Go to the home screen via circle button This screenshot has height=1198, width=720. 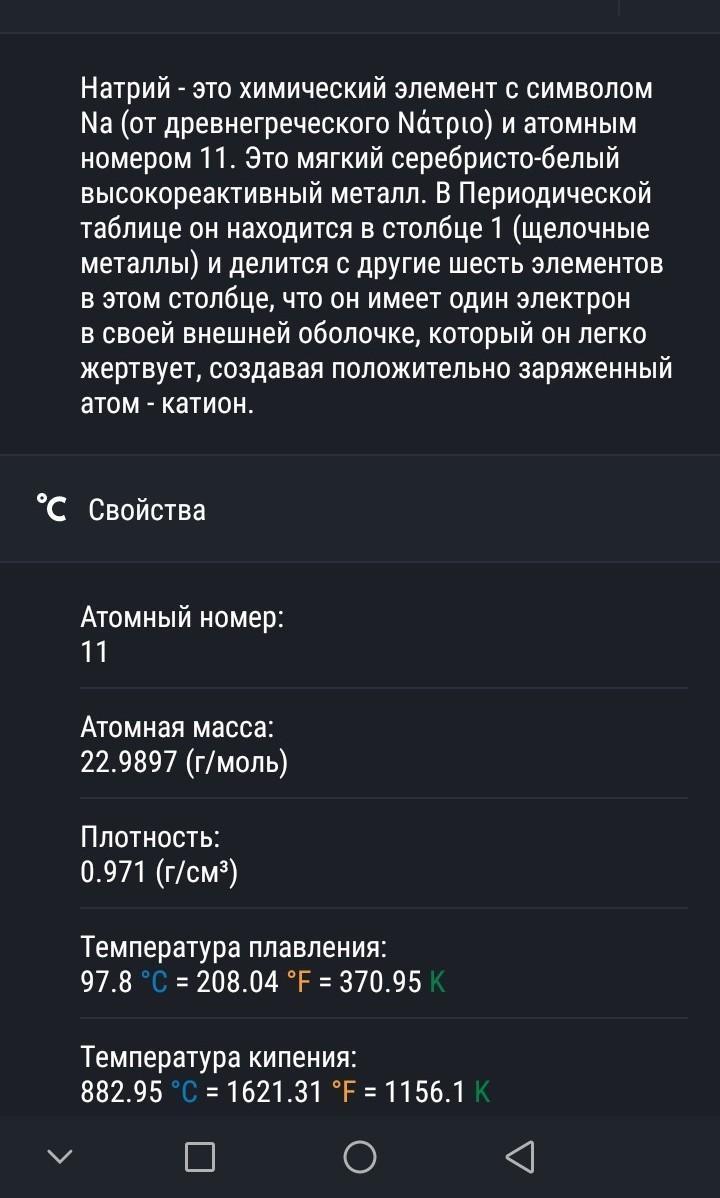coord(360,1157)
